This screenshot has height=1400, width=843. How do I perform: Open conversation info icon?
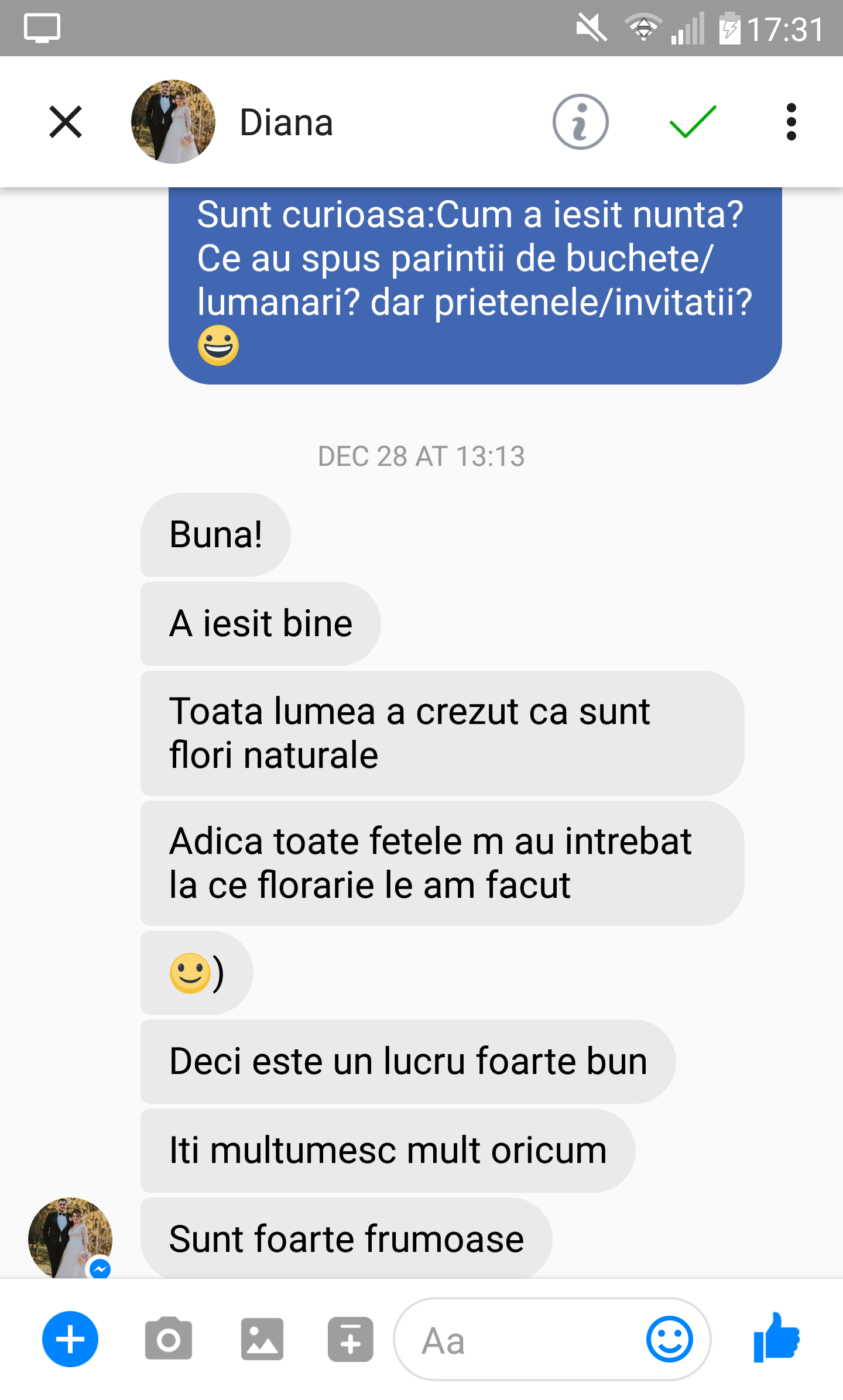pyautogui.click(x=580, y=122)
